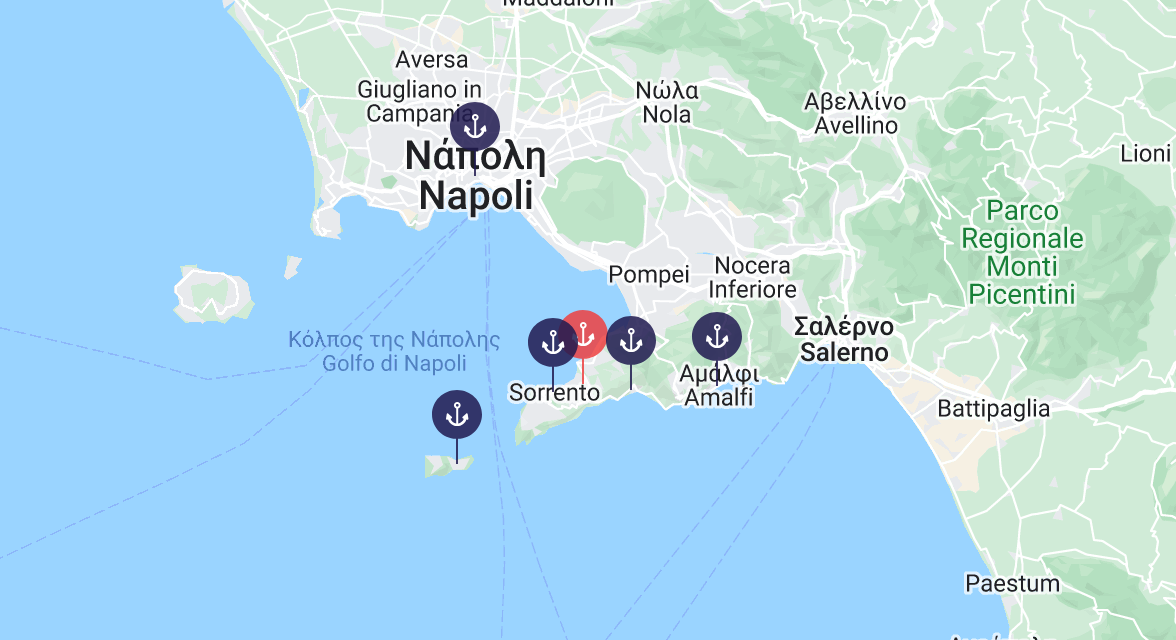This screenshot has width=1176, height=640.
Task: Tap the anchor pin above Sorrento
Action: pos(551,343)
